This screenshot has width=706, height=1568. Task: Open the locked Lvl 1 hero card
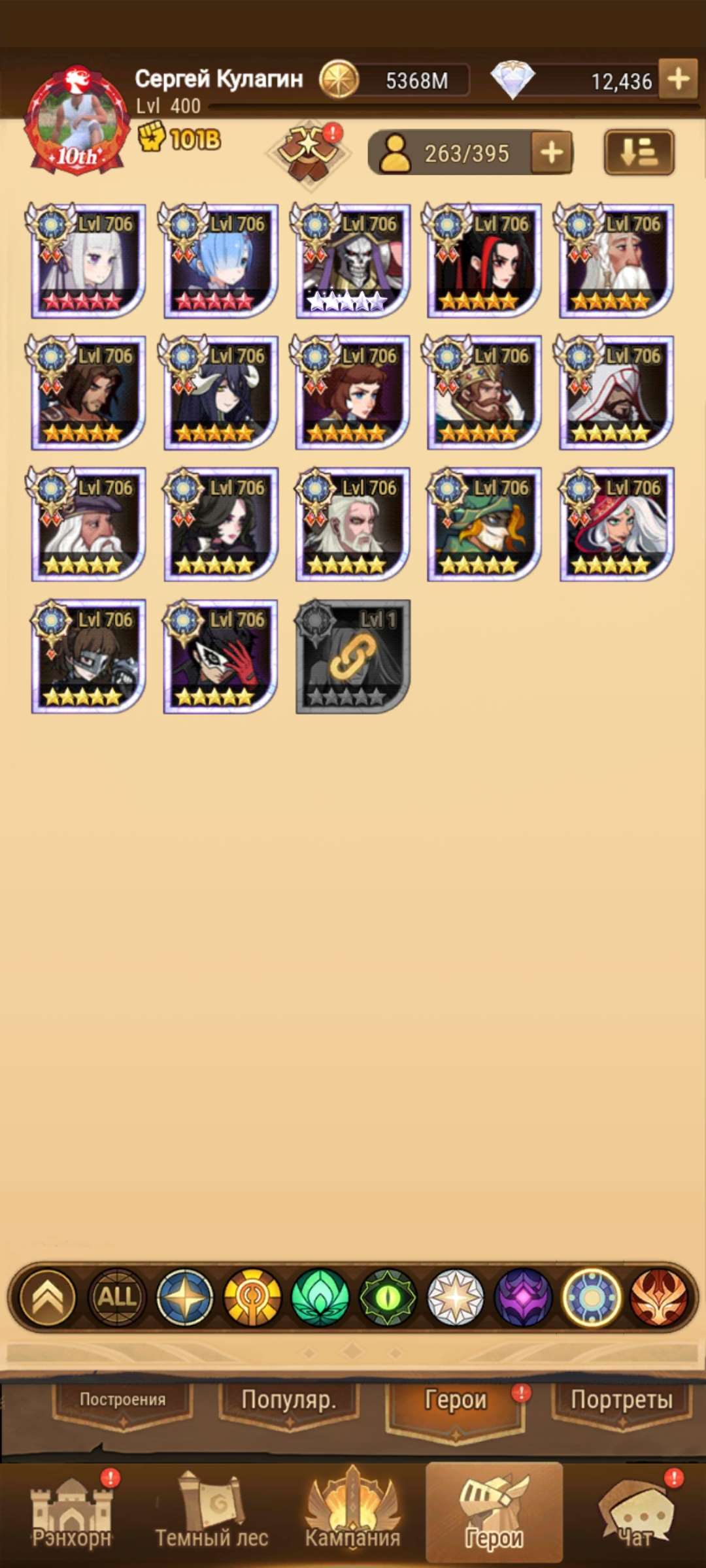pos(352,657)
